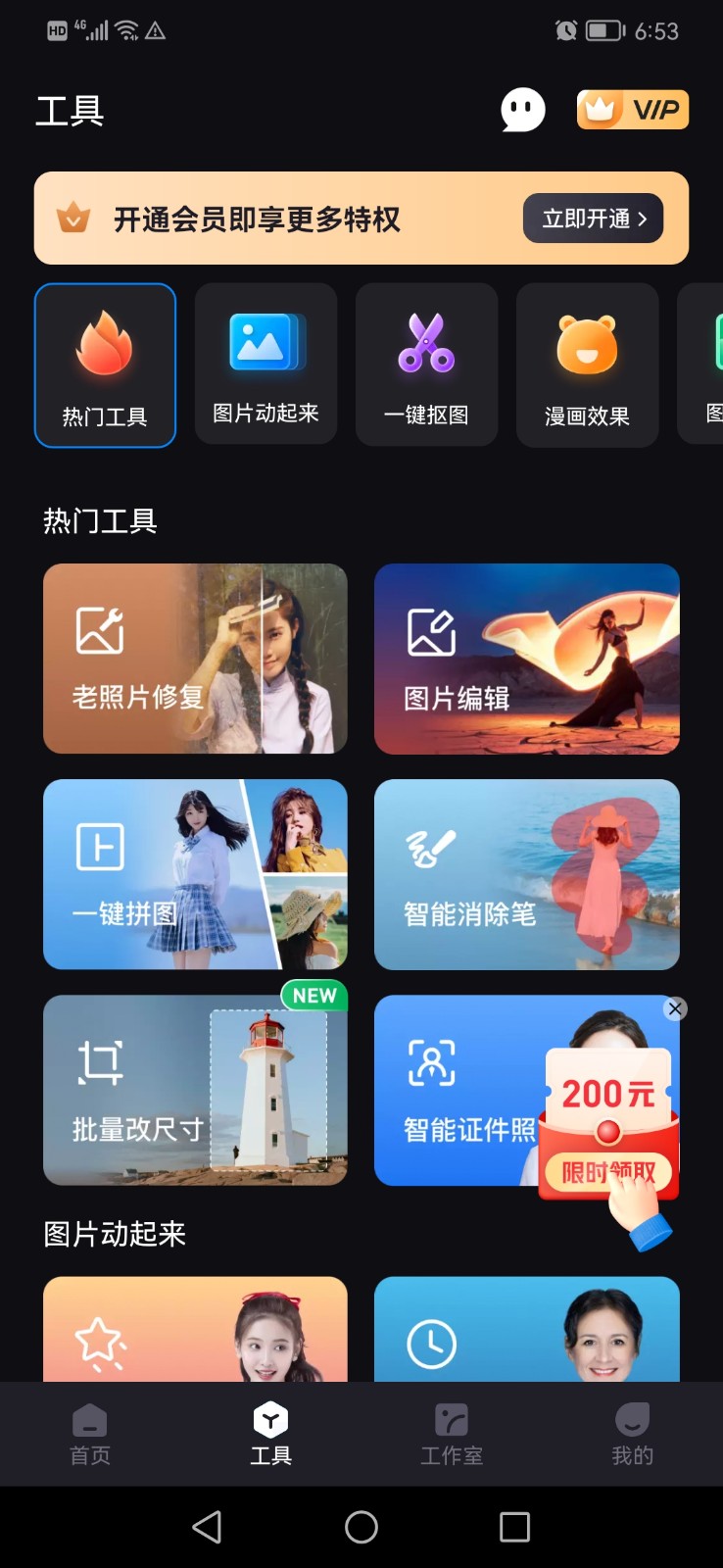Select the 一键抠图 category

[x=426, y=366]
